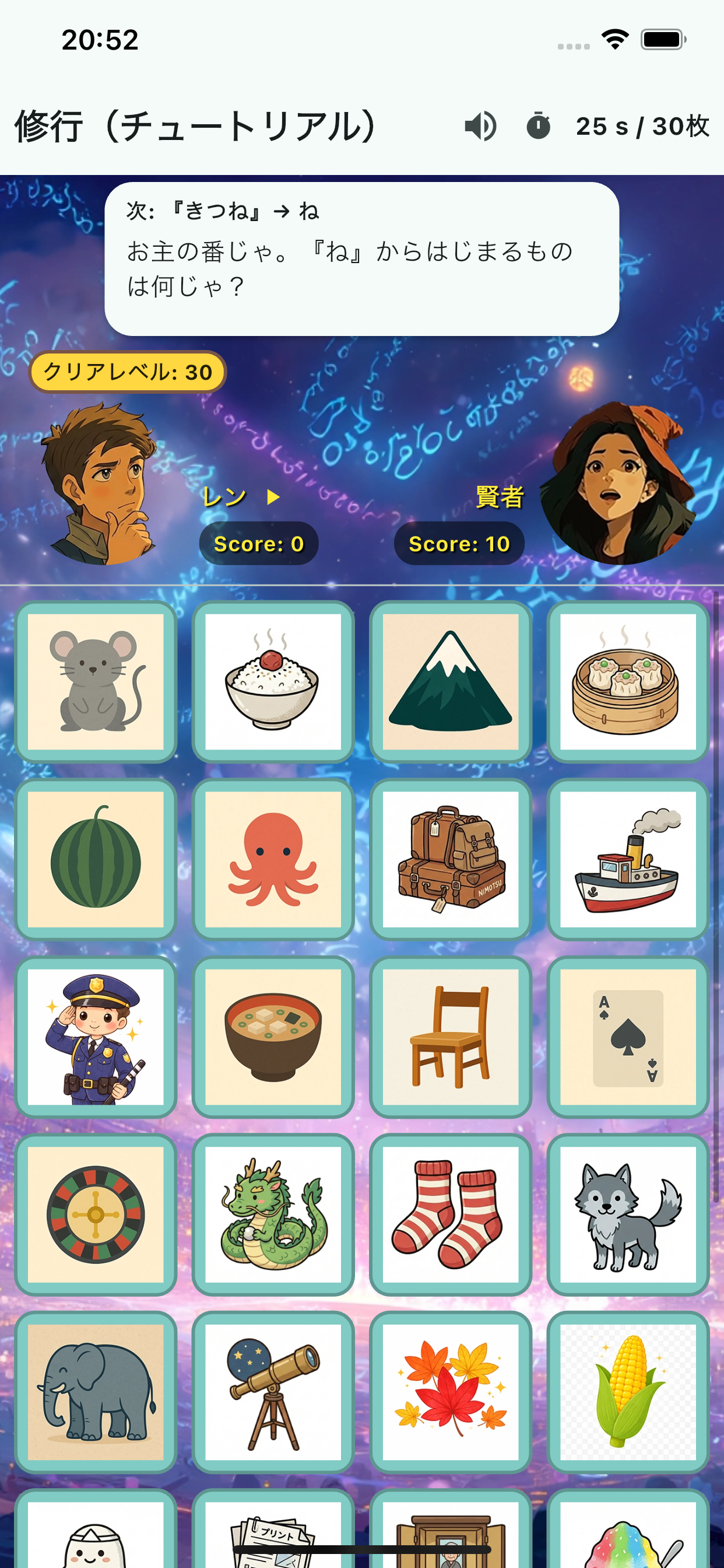Screen dimensions: 724x1568
Task: Choose the rice bowl card
Action: click(273, 681)
